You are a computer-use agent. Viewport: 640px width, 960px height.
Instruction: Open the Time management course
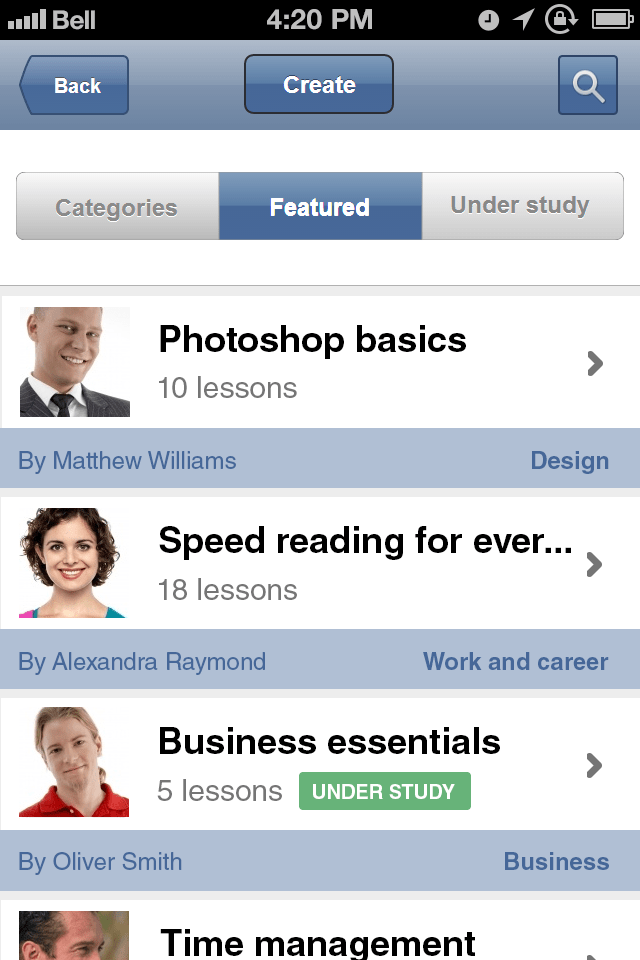point(318,940)
